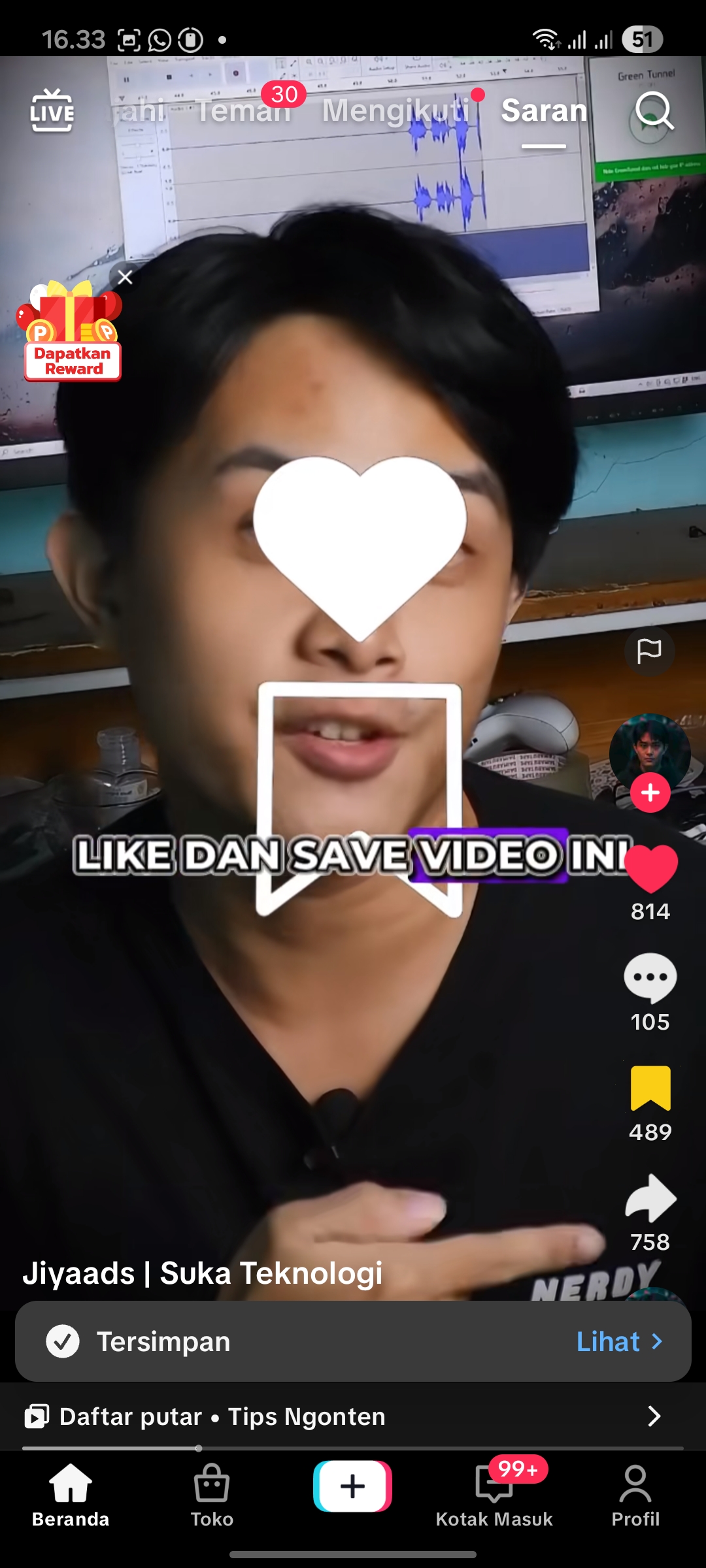Screen dimensions: 706x1568
Task: Create a new post with the plus button
Action: (352, 1486)
